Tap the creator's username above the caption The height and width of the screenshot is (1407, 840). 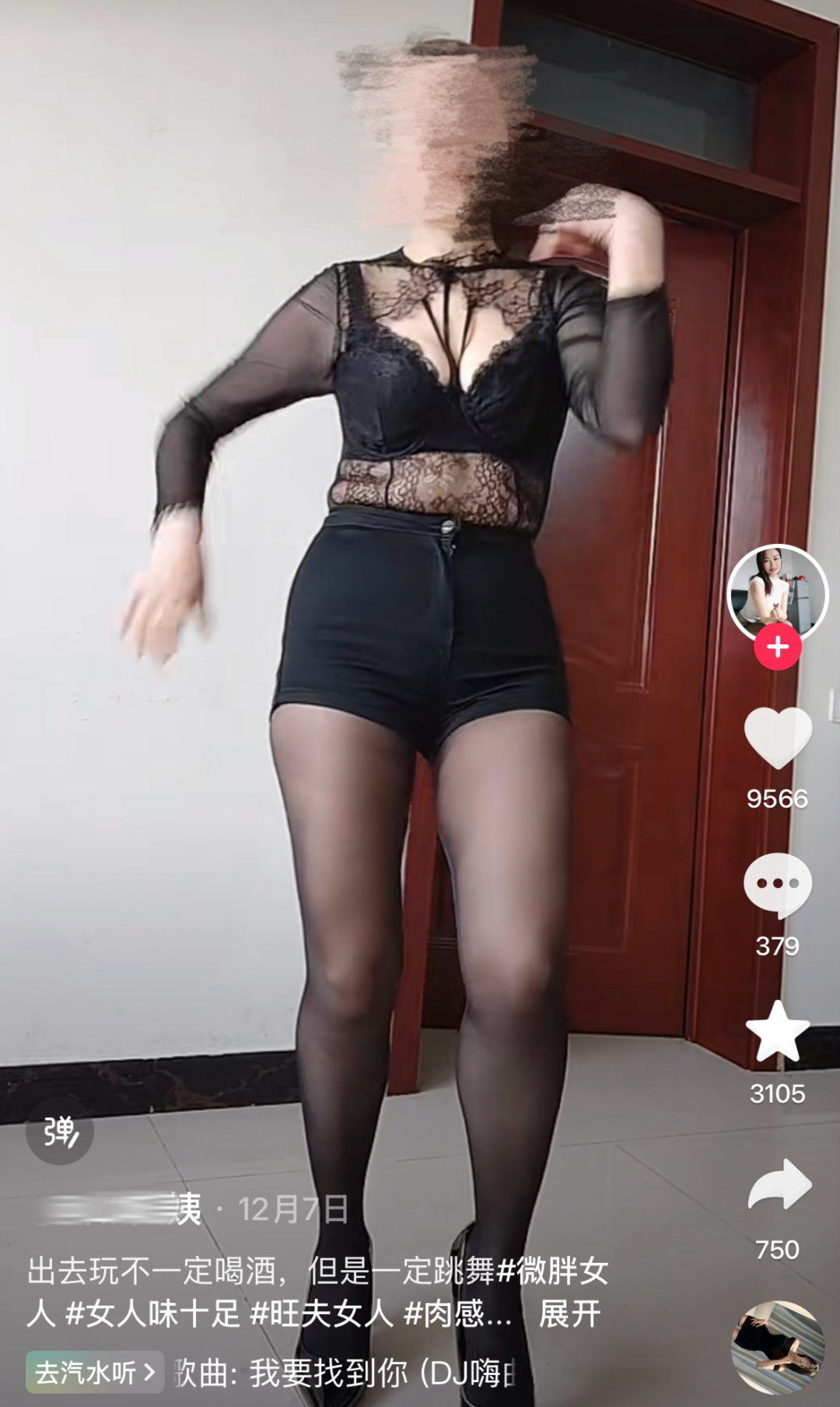(x=117, y=1210)
